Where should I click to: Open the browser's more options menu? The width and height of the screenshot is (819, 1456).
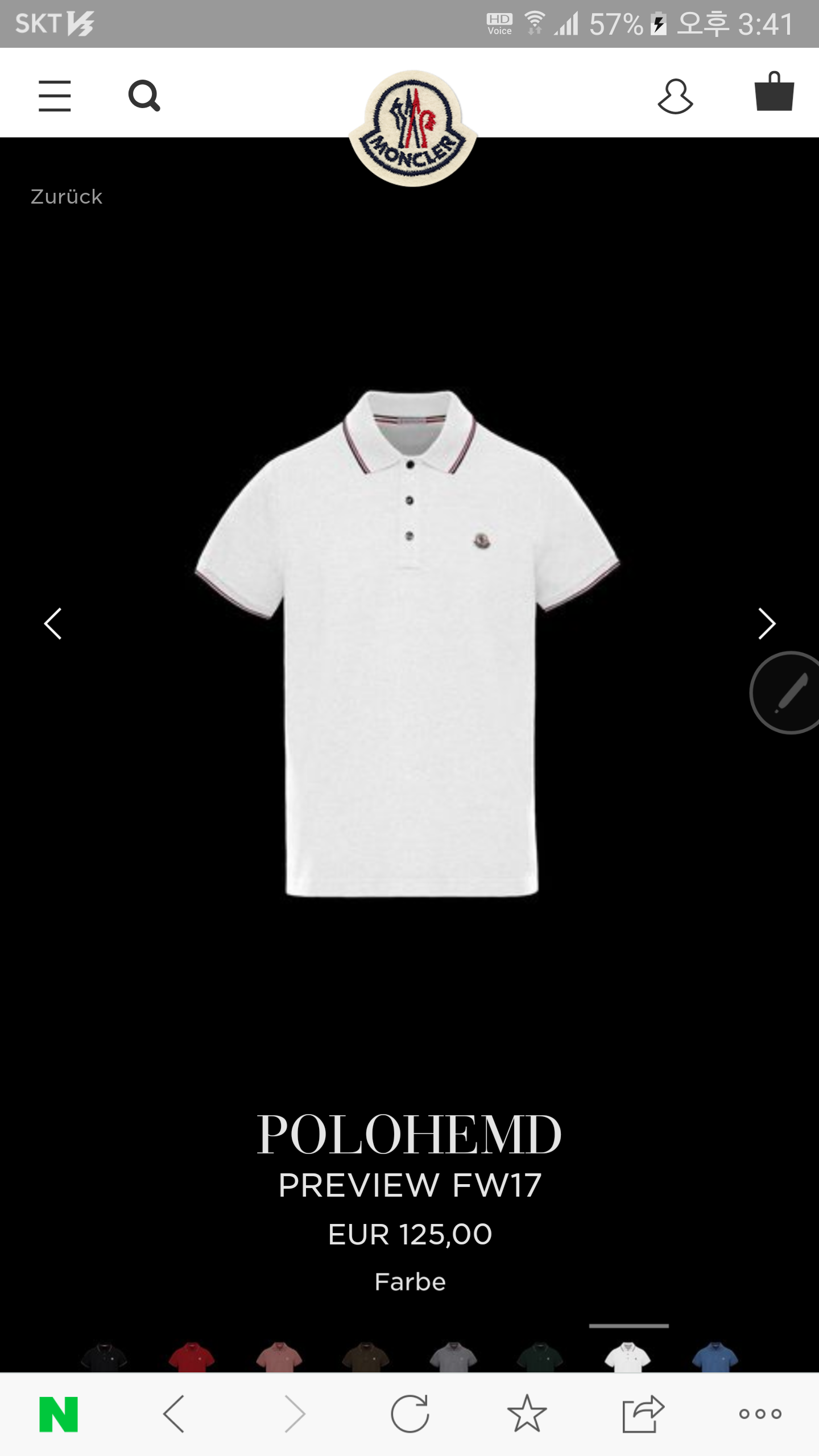point(760,1414)
